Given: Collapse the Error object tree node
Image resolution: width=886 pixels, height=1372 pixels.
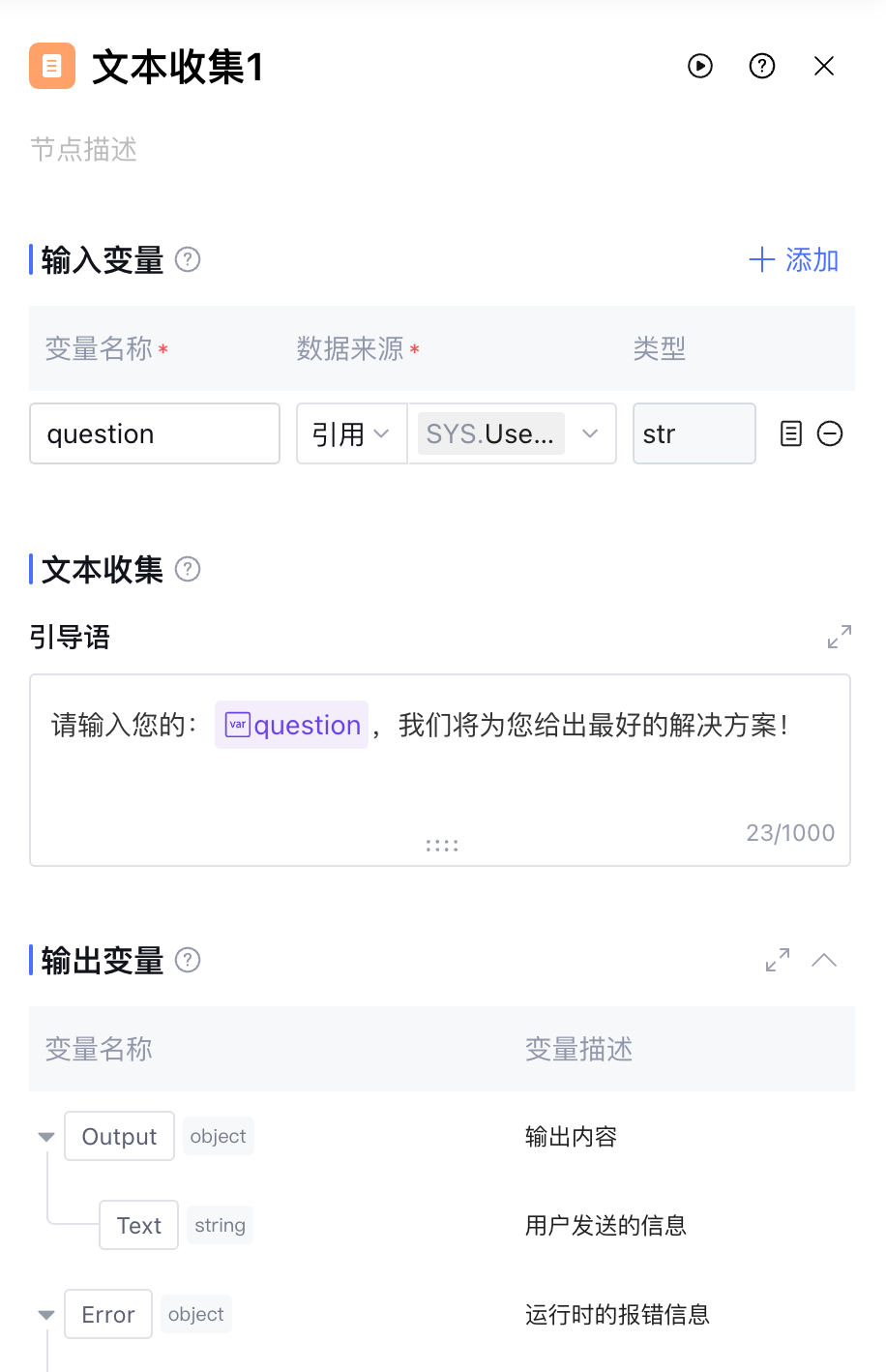Looking at the screenshot, I should pos(46,1315).
